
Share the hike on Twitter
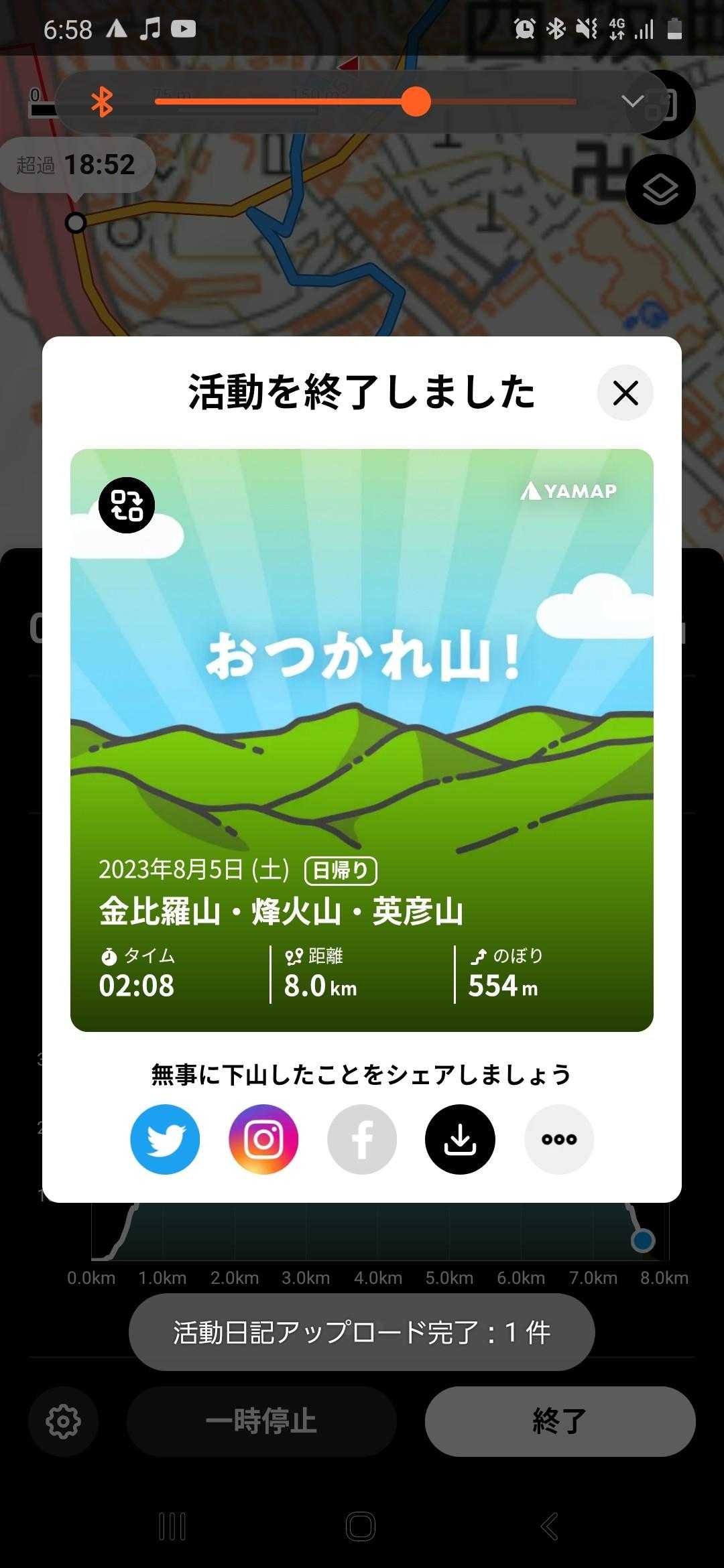pyautogui.click(x=165, y=1139)
